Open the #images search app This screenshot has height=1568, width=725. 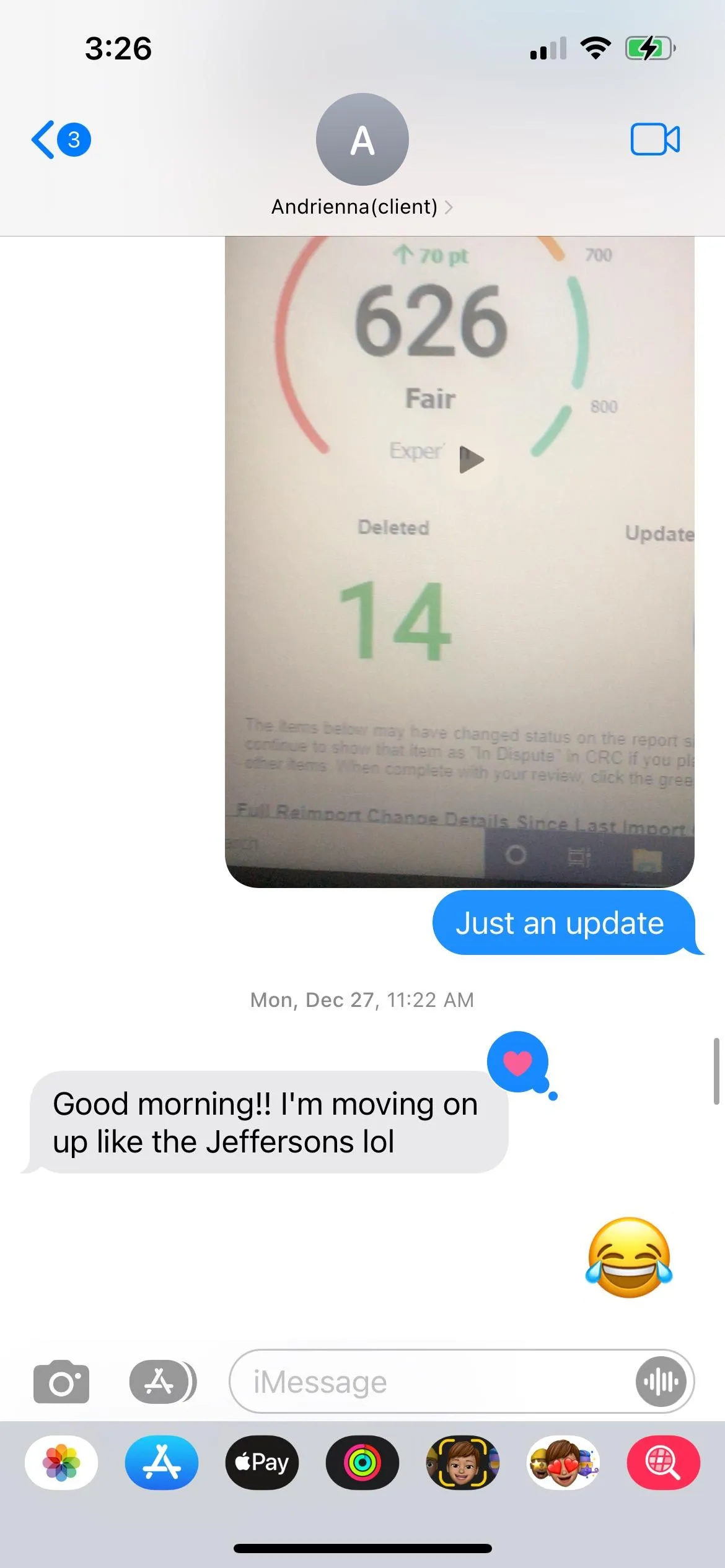(x=664, y=1462)
